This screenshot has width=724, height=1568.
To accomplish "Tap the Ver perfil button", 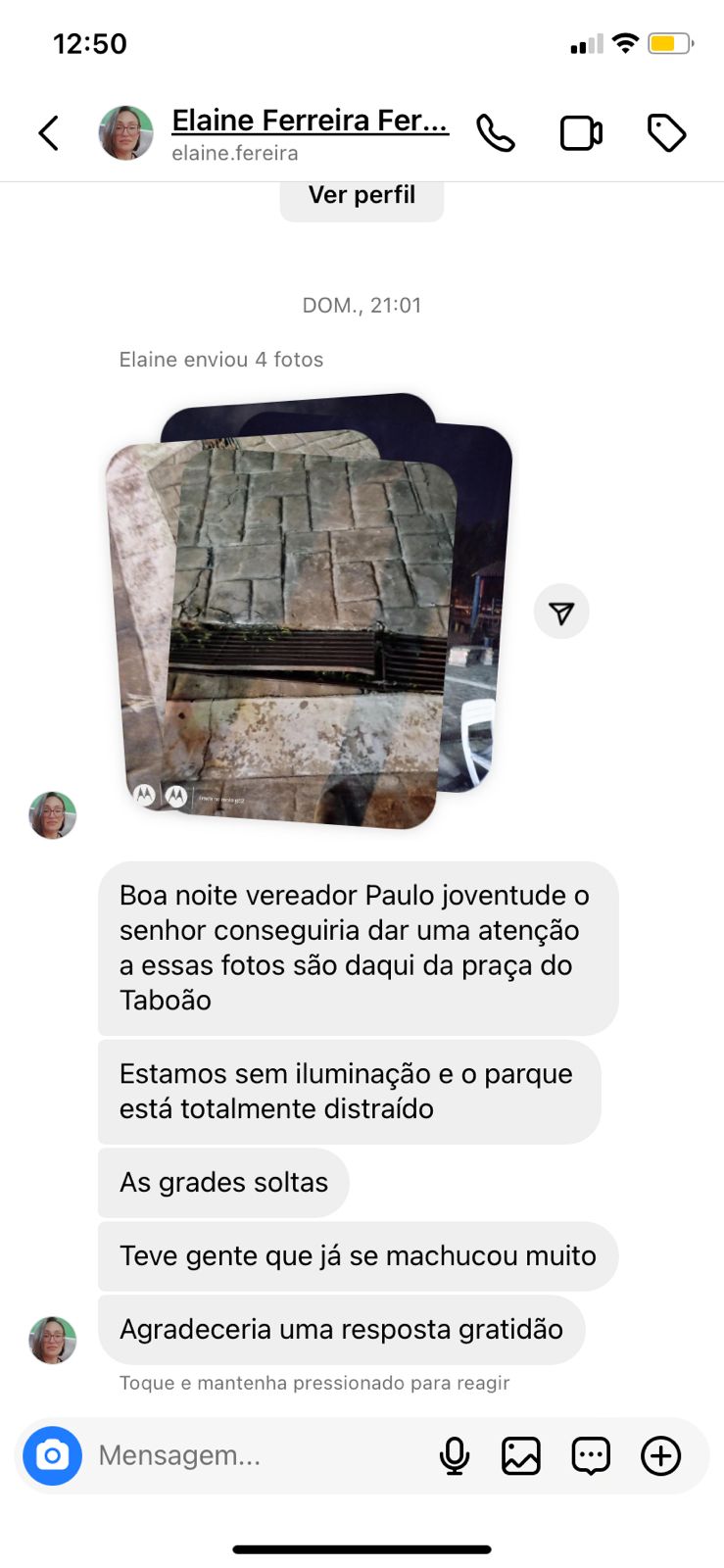I will pos(362,195).
